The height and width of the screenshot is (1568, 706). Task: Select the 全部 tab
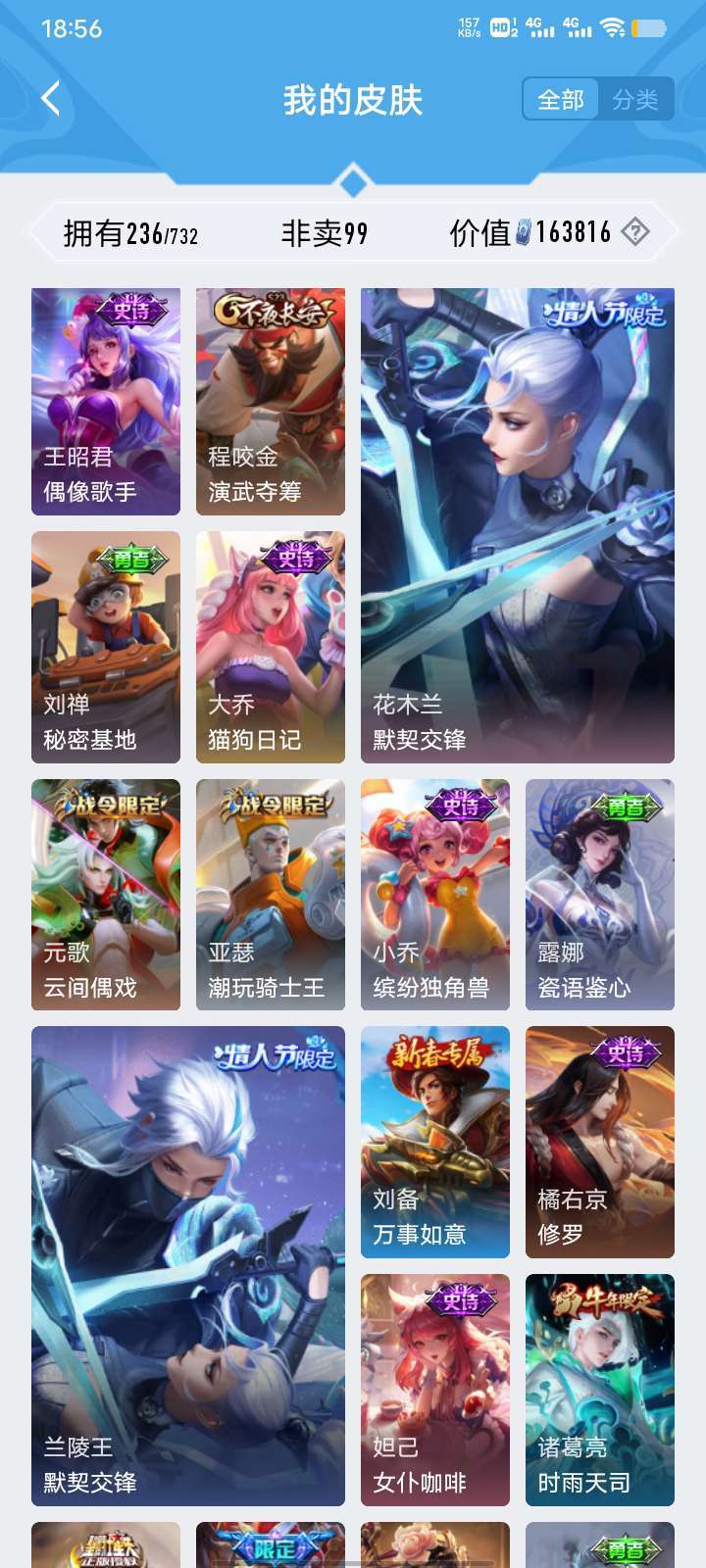[x=562, y=98]
